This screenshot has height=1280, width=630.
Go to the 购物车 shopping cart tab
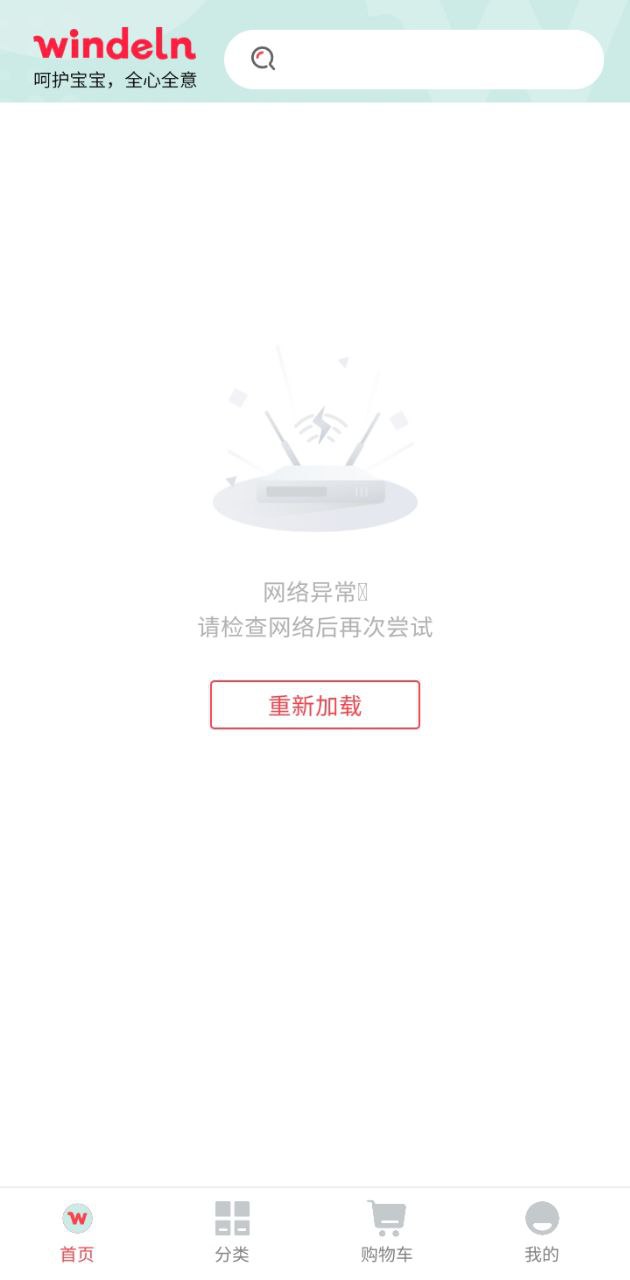(x=387, y=1233)
